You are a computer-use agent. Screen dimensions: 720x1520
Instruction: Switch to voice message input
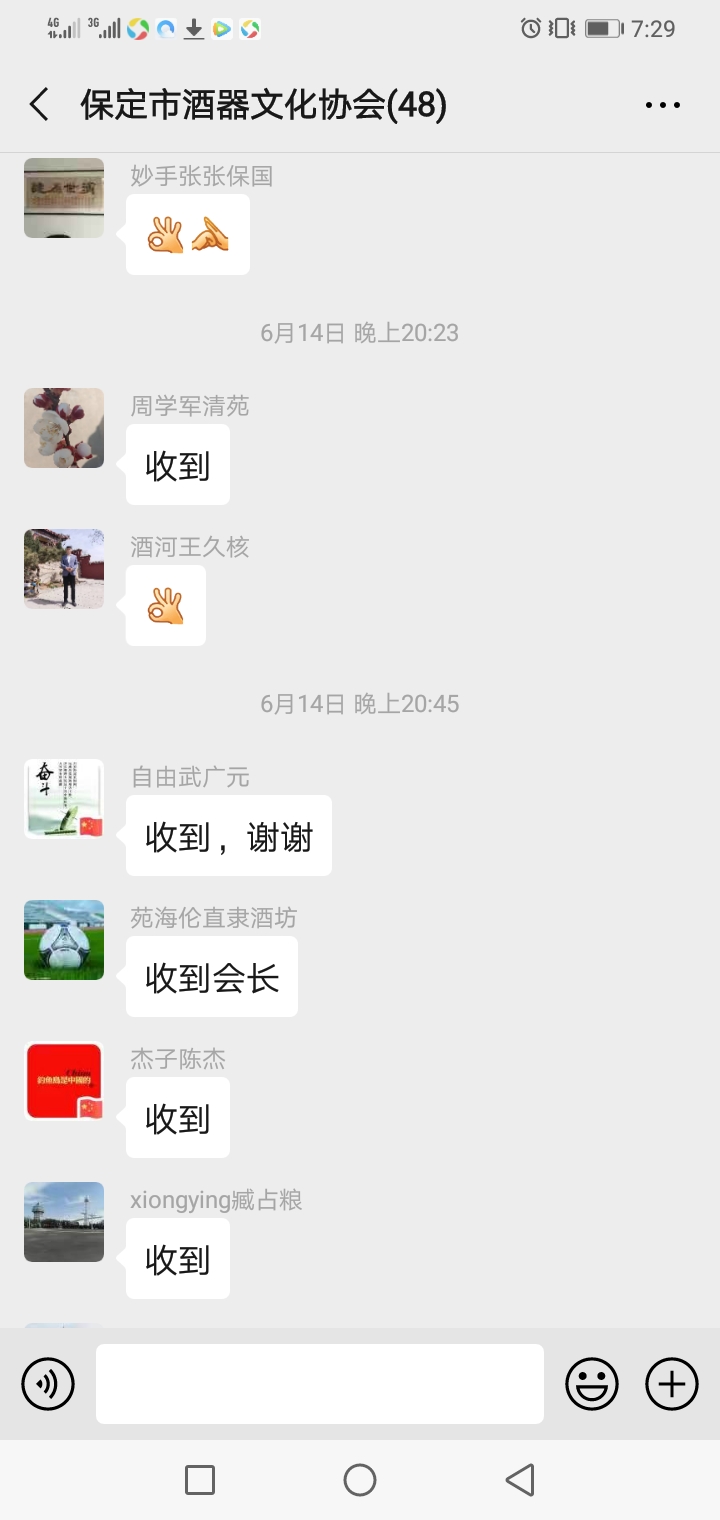tap(48, 1384)
